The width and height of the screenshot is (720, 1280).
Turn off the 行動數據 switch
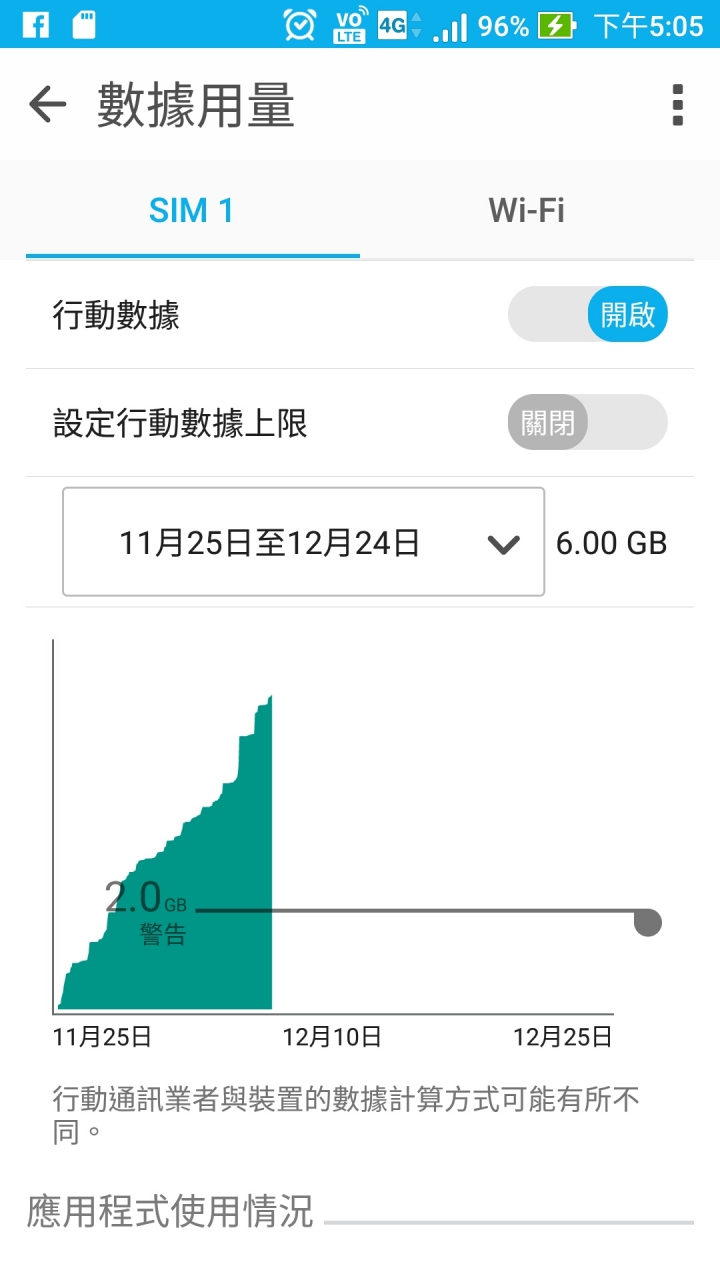pos(587,315)
